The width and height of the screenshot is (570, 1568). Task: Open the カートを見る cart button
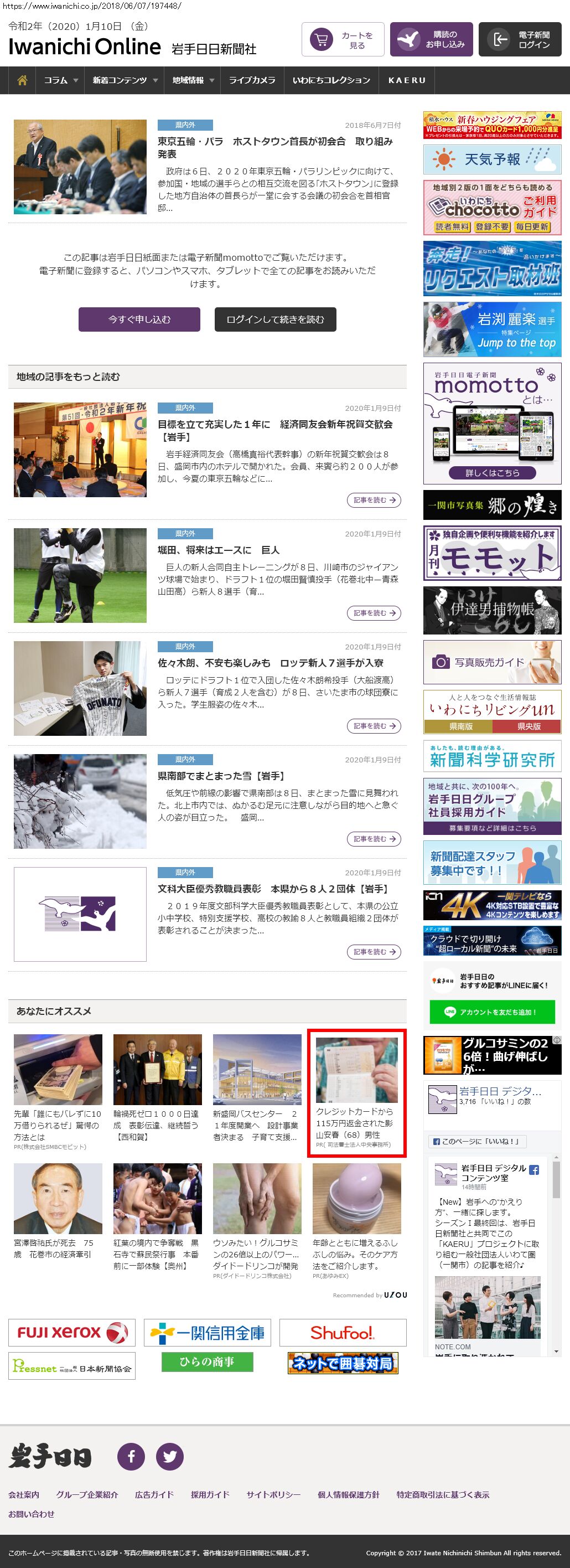[x=343, y=39]
